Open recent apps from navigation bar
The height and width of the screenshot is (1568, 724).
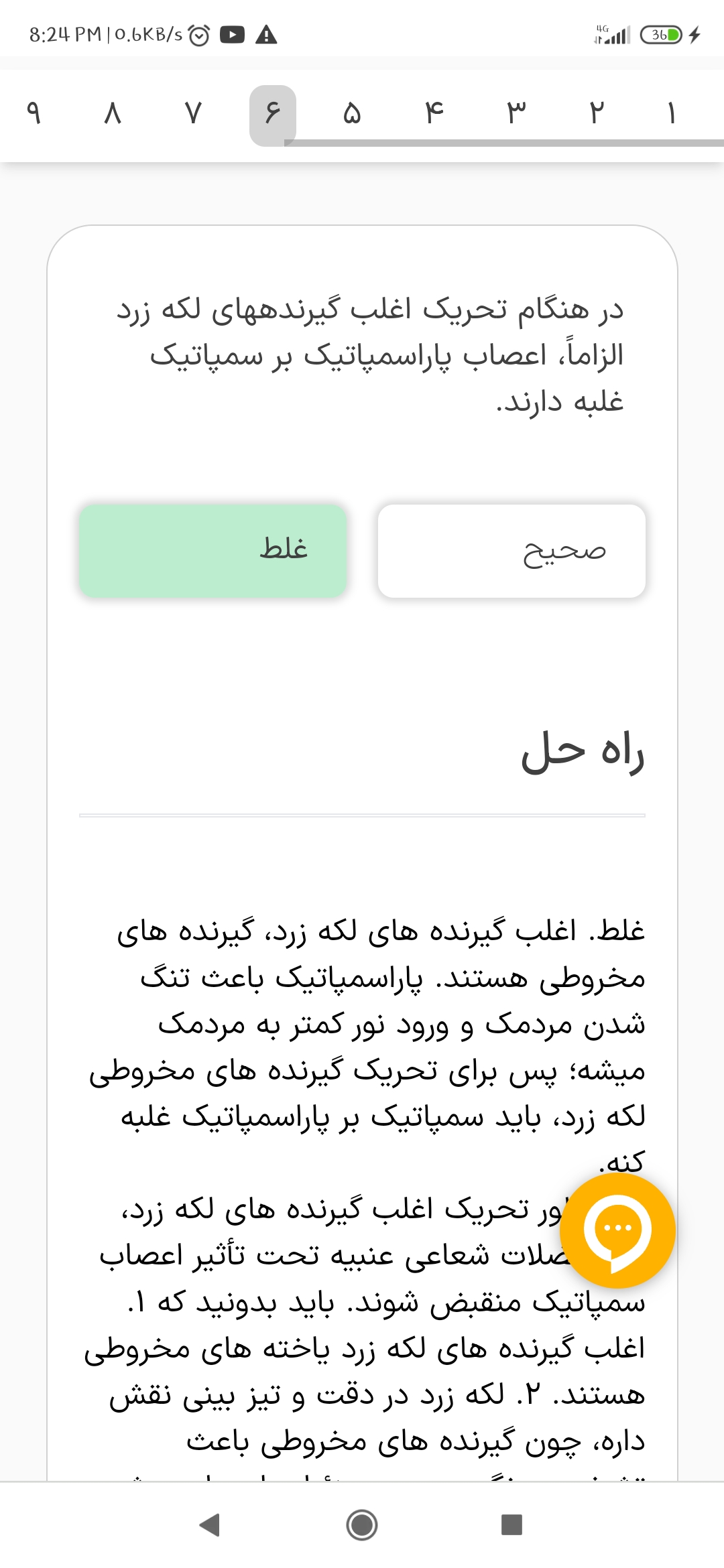click(x=511, y=1525)
